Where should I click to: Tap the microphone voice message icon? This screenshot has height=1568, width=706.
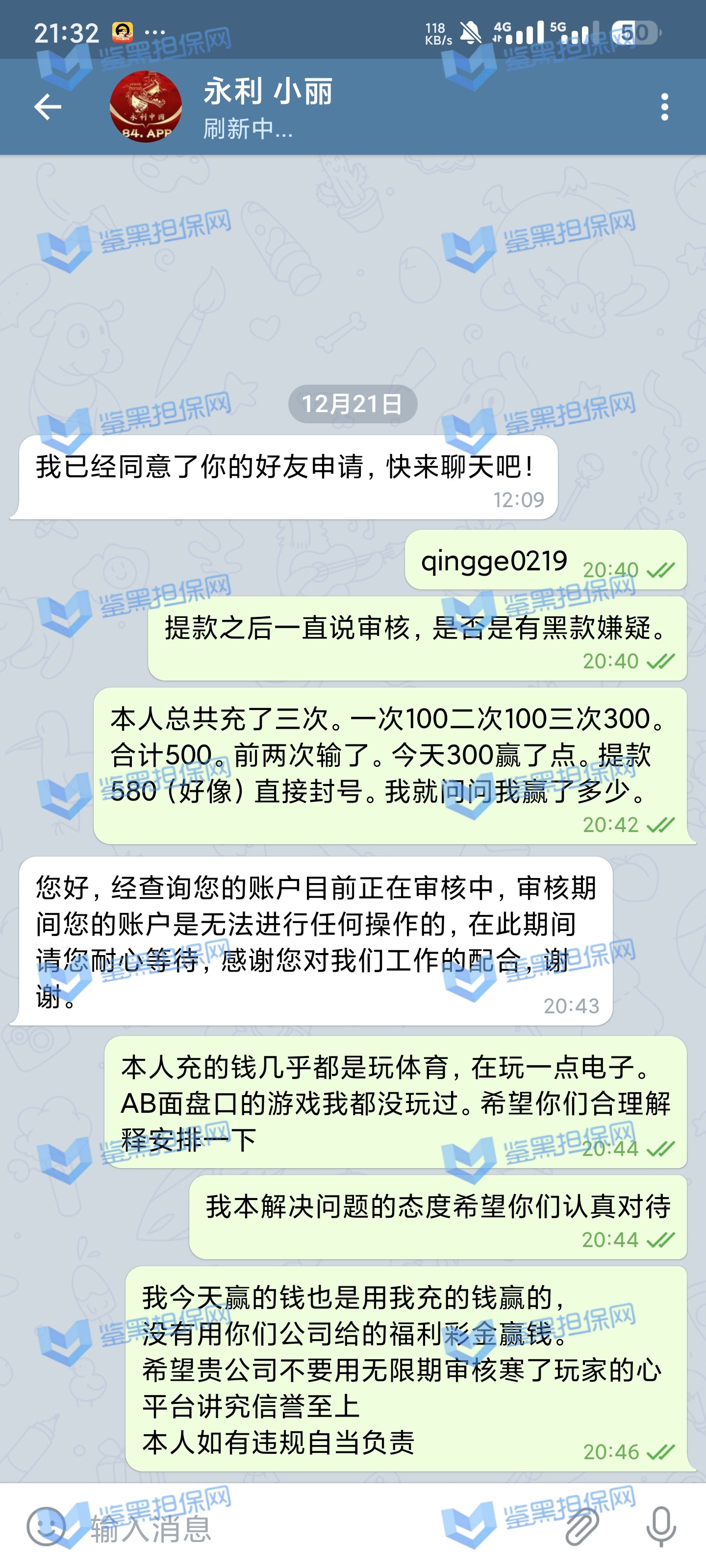661,1527
